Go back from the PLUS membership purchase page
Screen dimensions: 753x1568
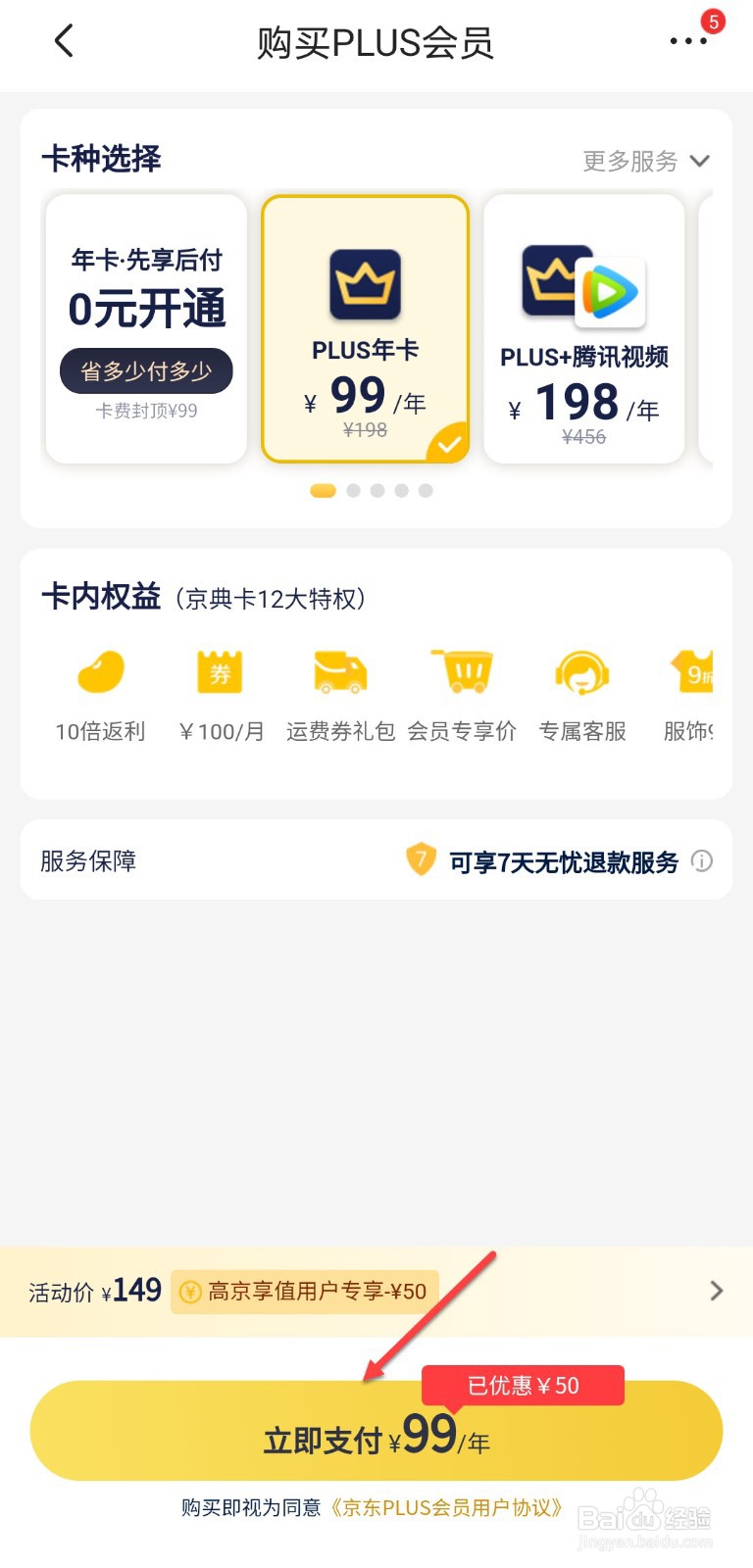pyautogui.click(x=64, y=41)
